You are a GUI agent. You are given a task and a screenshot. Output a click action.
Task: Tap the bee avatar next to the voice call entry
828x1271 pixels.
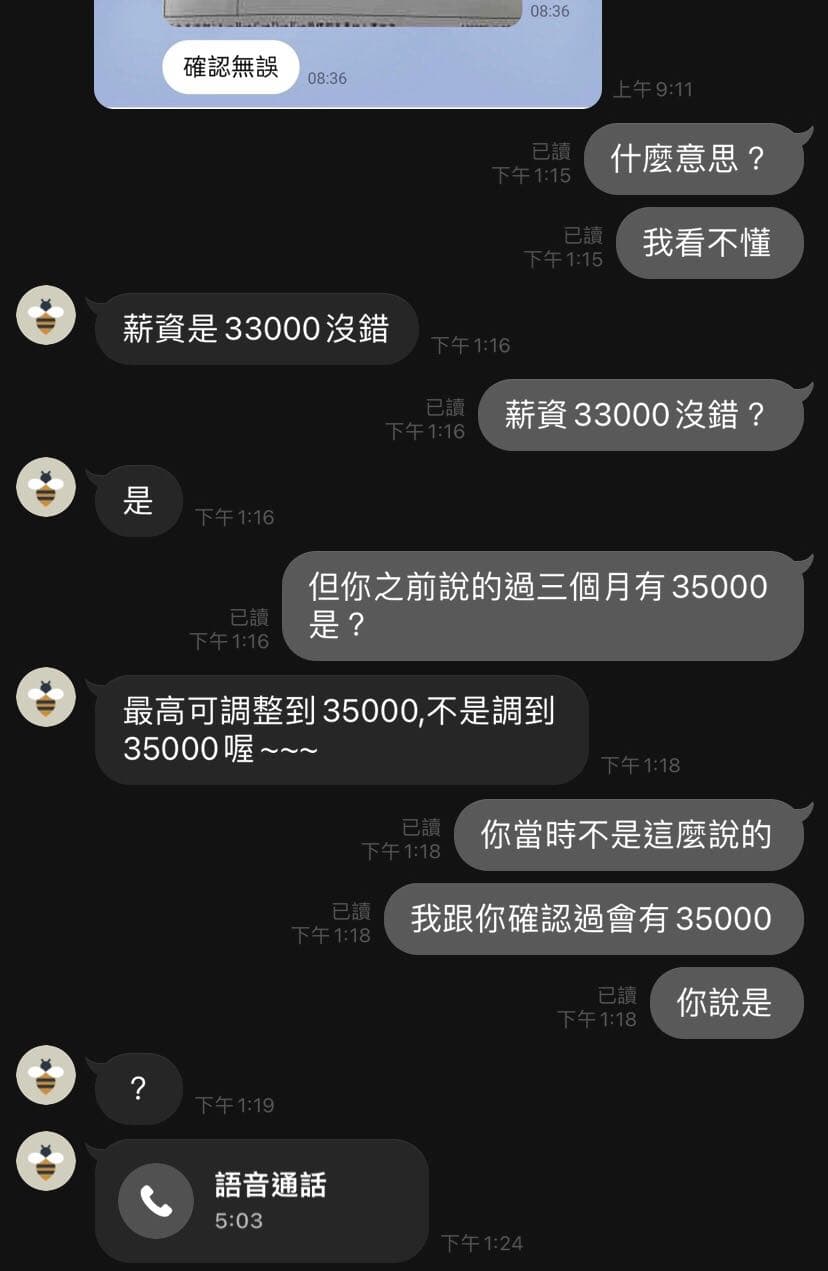pyautogui.click(x=45, y=1161)
